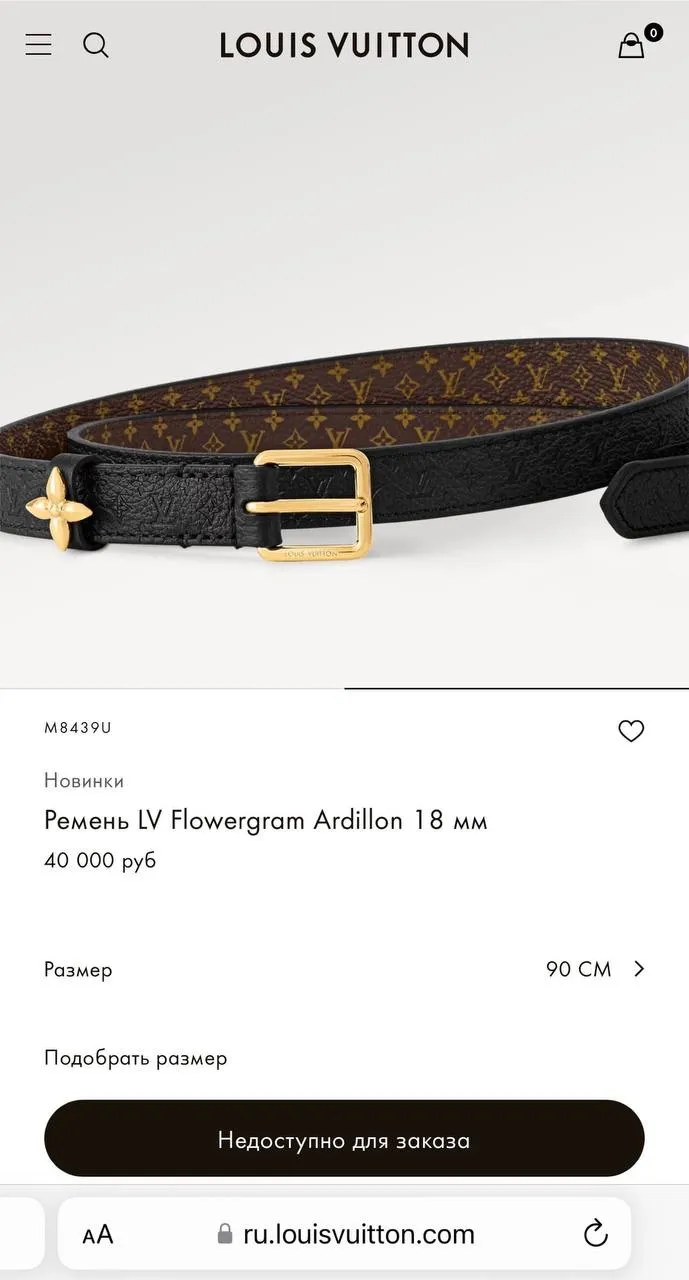Add belt to wishlist heart
This screenshot has height=1280, width=689.
[631, 731]
